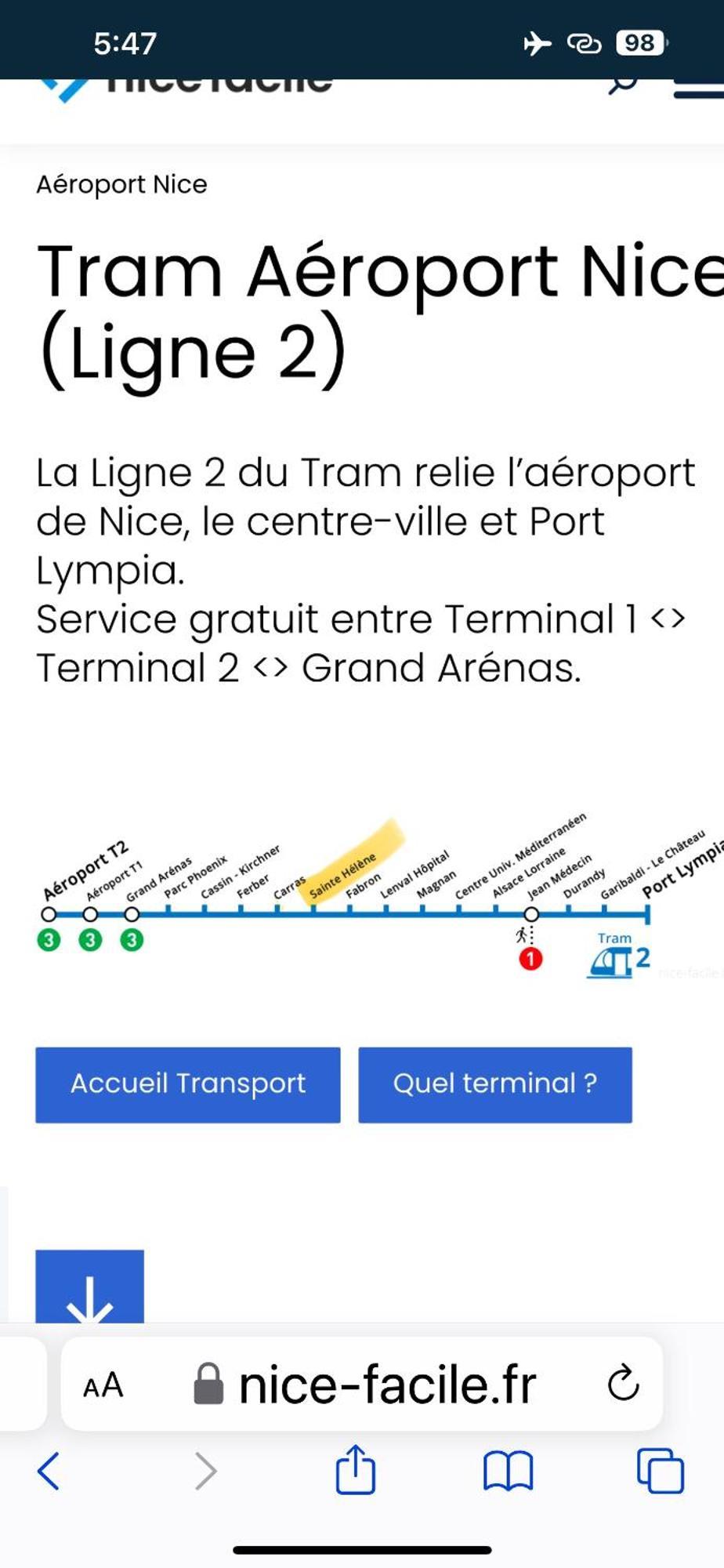
Task: Open the Aéroport Nice breadcrumb link
Action: pos(121,184)
